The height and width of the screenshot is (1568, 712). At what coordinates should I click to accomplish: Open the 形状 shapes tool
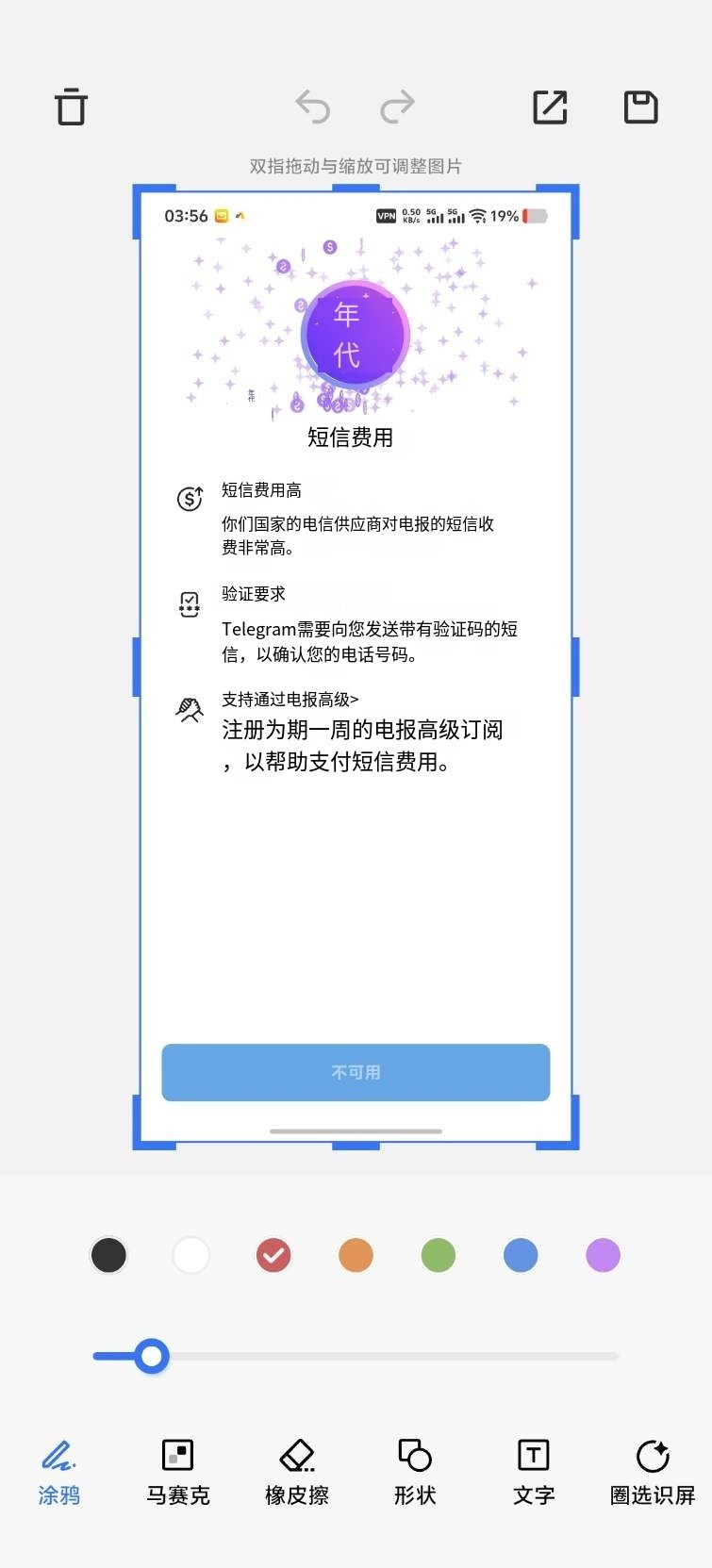(415, 1472)
